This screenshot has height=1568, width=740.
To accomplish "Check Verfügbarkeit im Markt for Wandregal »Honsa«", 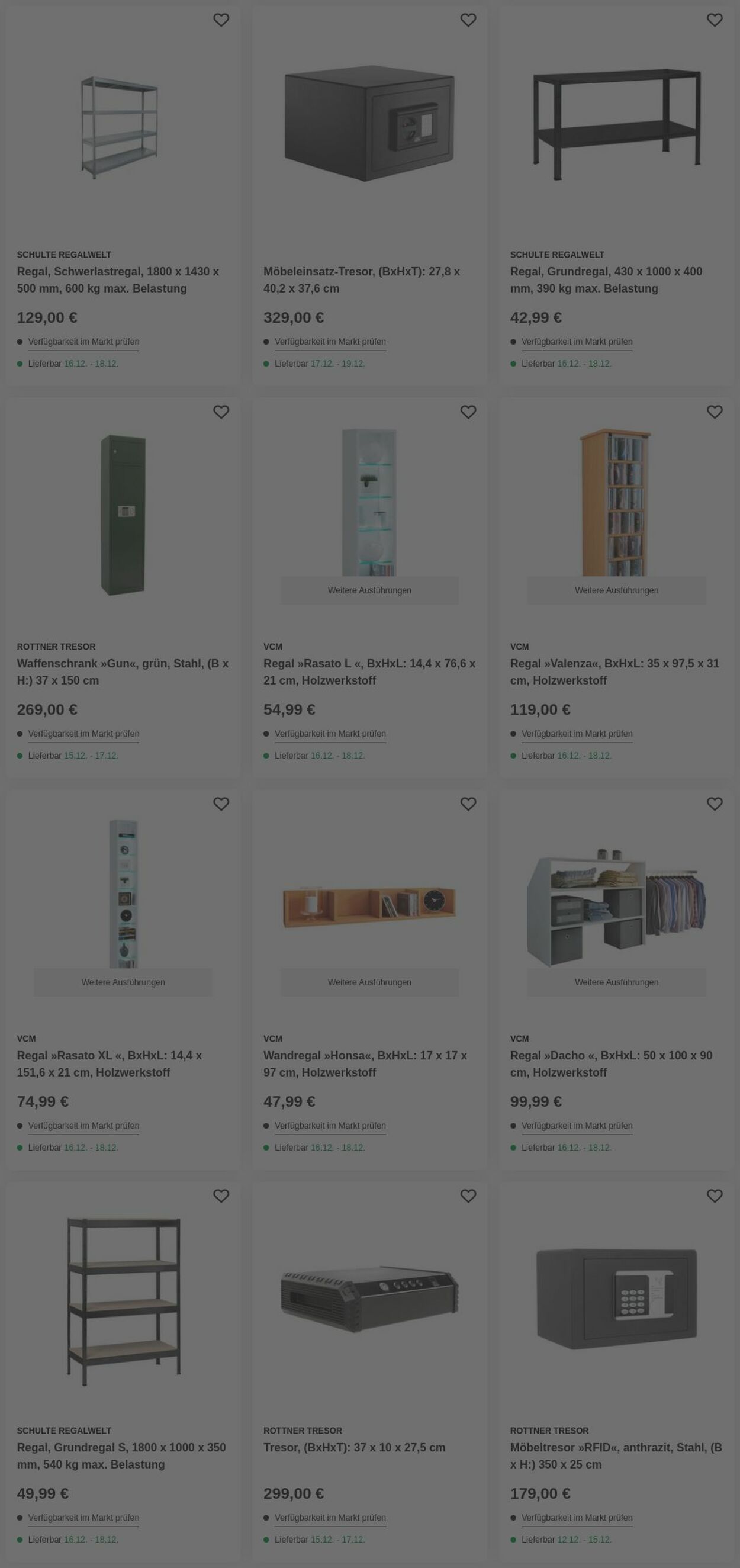I will tap(330, 1126).
